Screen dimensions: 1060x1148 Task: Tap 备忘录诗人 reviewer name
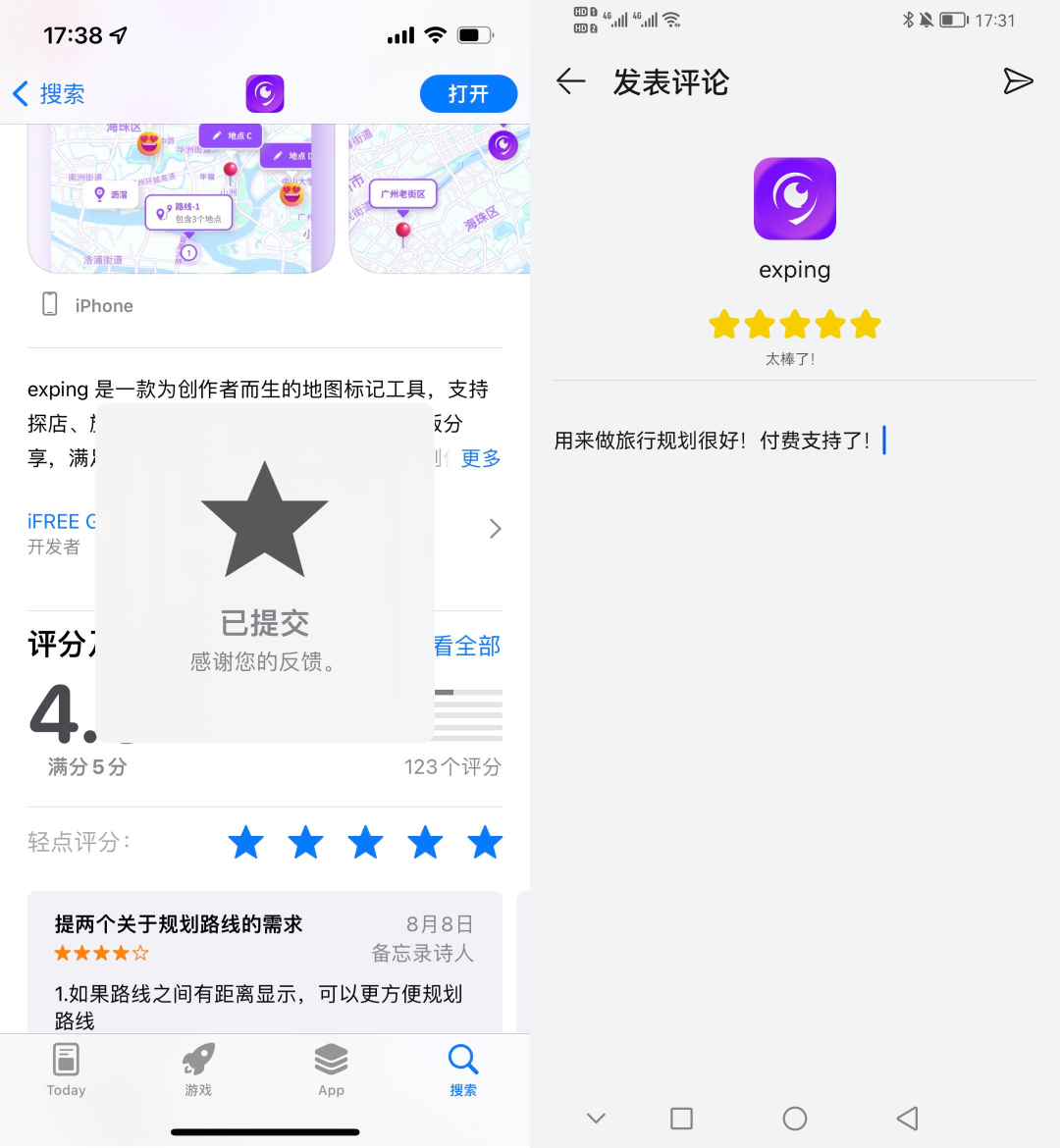click(424, 953)
